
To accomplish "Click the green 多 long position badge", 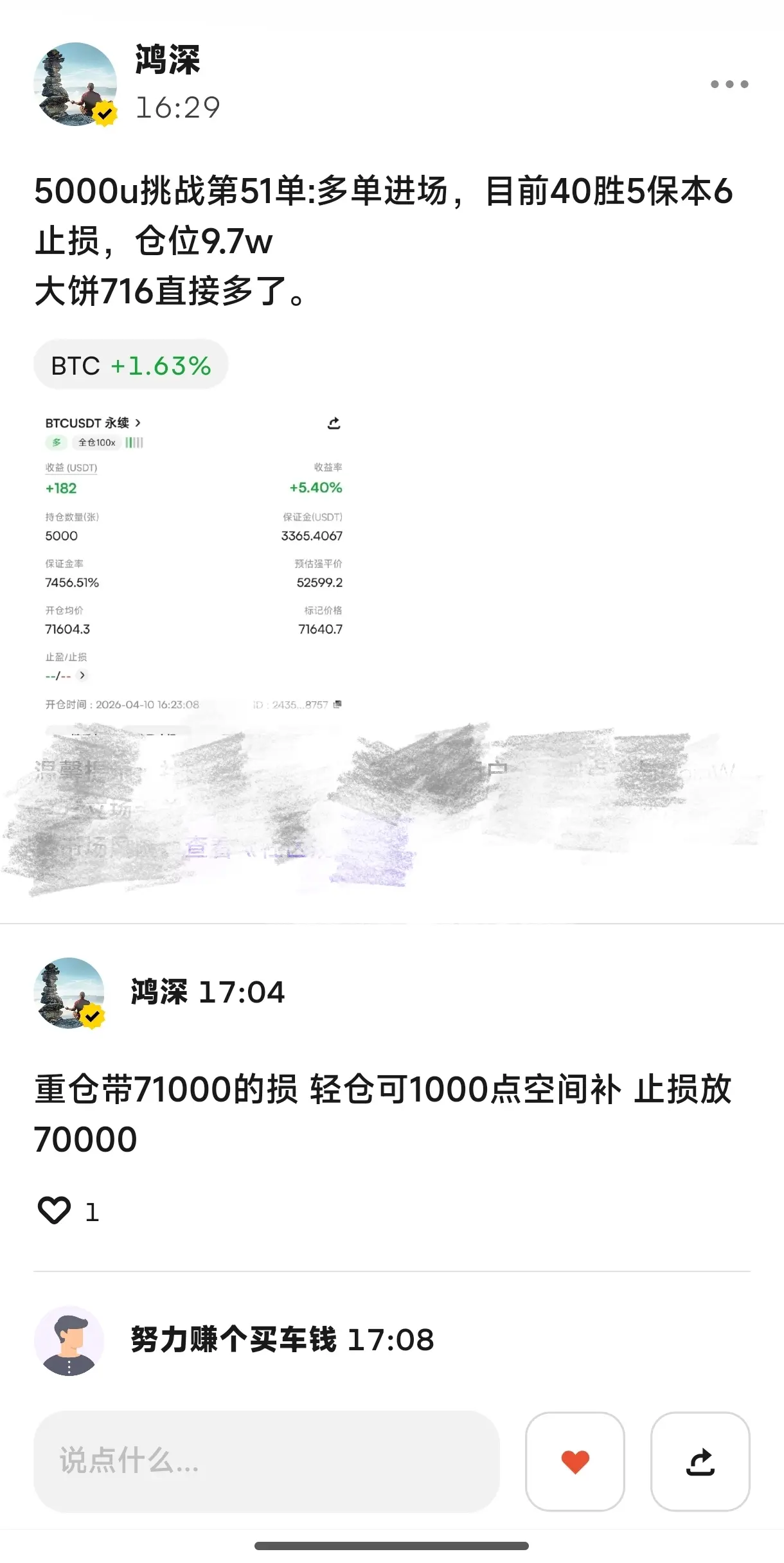I will point(56,443).
